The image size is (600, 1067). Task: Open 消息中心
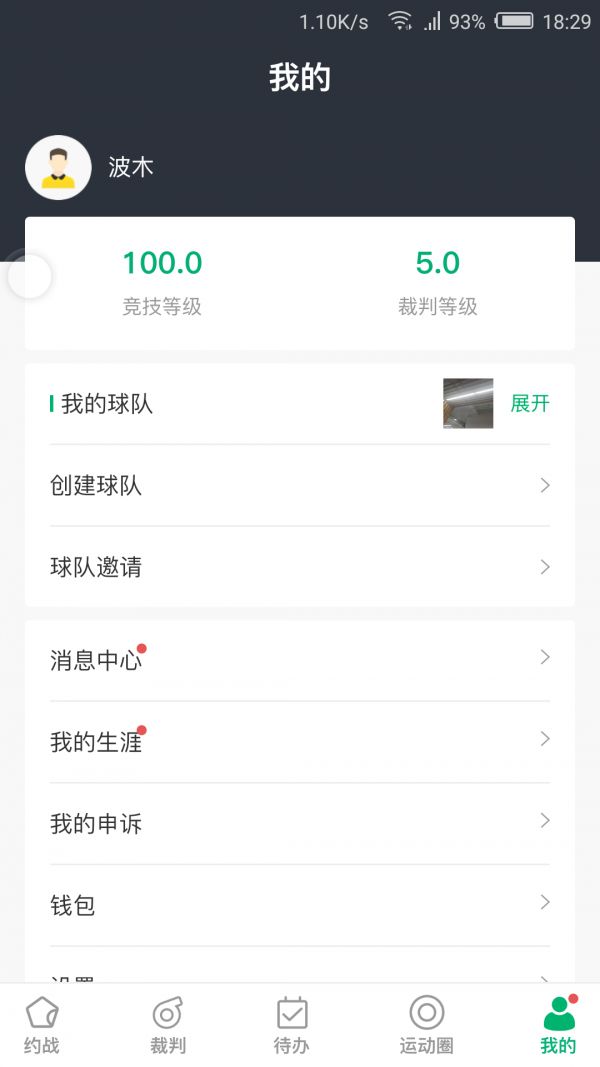tap(300, 660)
